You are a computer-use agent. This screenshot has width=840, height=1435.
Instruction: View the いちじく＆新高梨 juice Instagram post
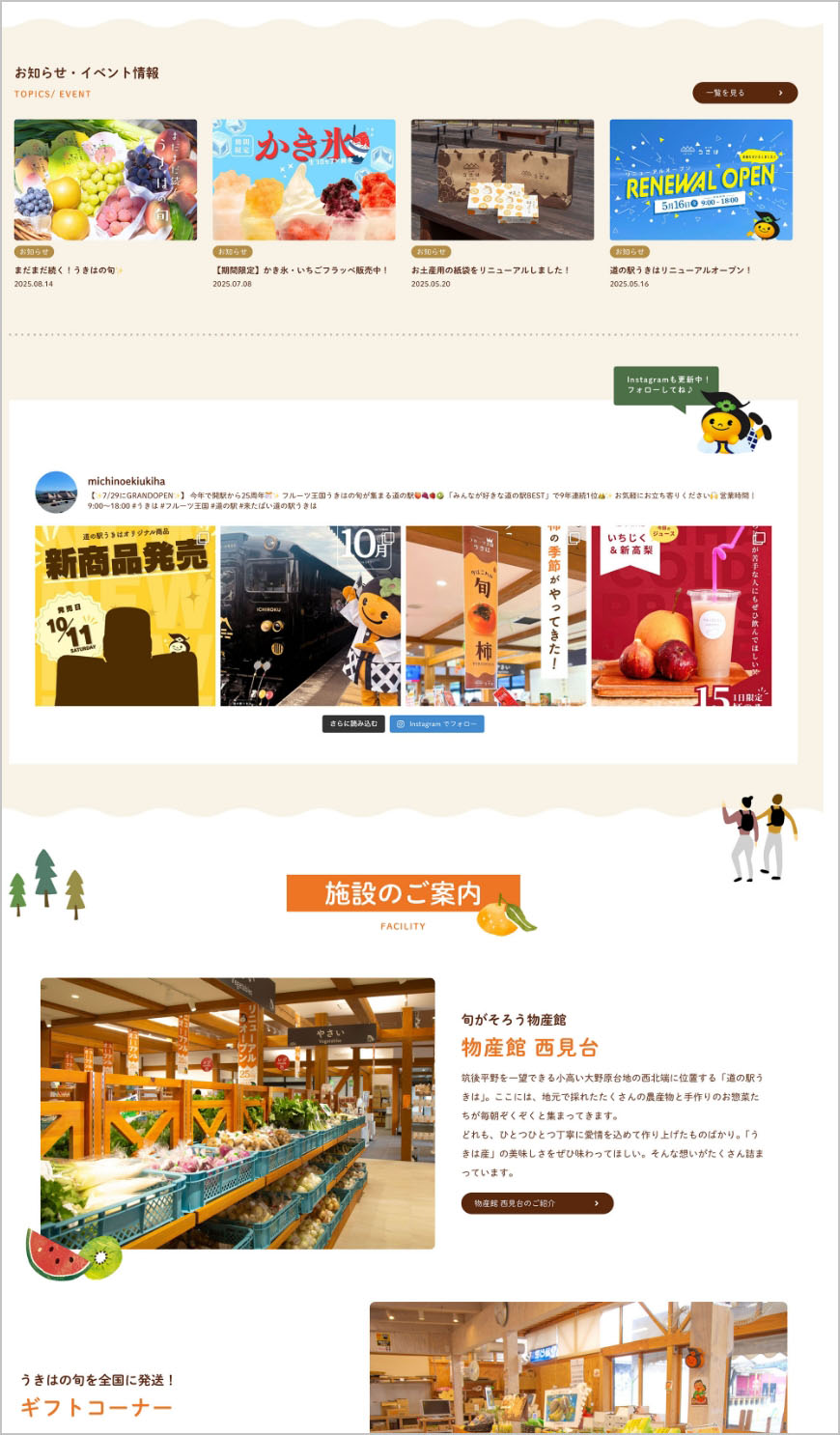(x=681, y=615)
